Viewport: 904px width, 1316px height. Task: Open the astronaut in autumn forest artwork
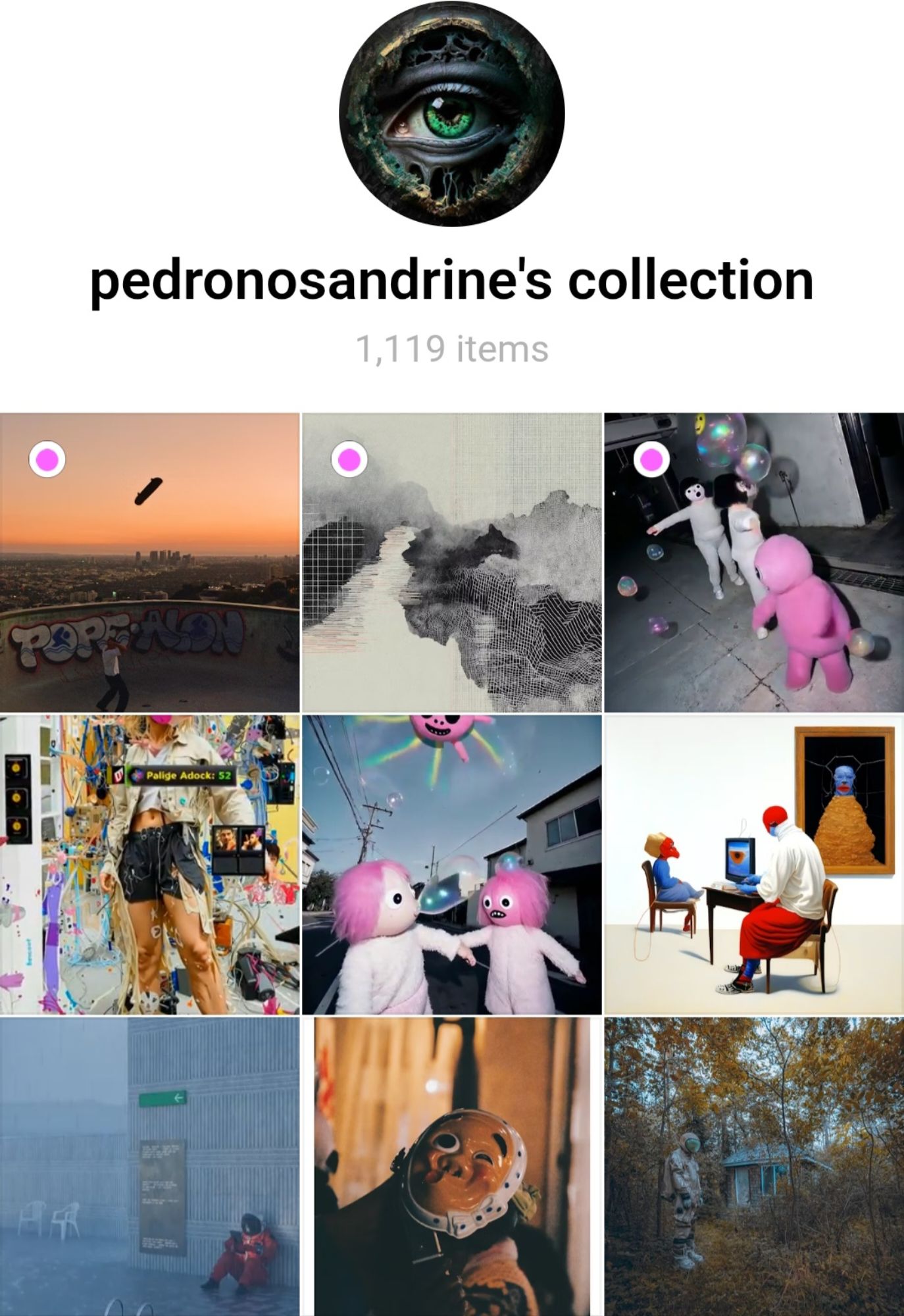click(754, 1166)
